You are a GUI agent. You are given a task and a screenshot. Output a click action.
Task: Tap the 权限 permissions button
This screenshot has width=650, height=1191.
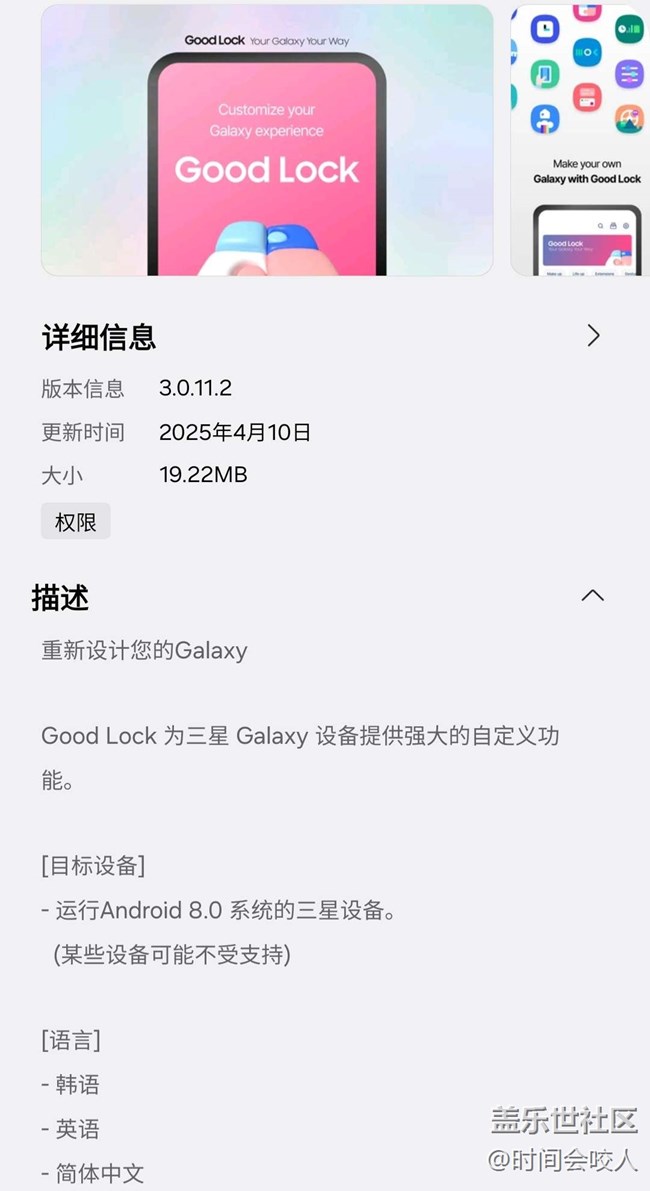click(x=76, y=522)
